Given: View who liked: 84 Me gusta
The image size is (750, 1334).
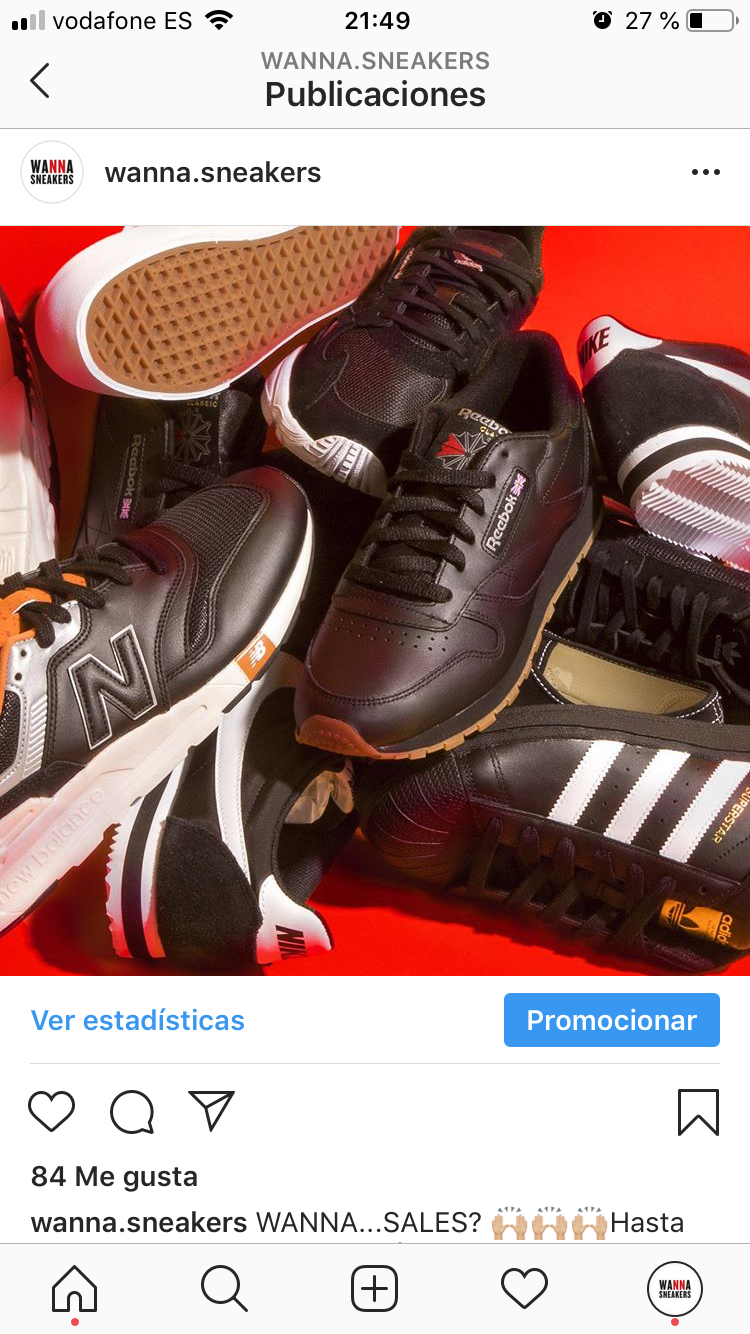Looking at the screenshot, I should (x=114, y=1177).
